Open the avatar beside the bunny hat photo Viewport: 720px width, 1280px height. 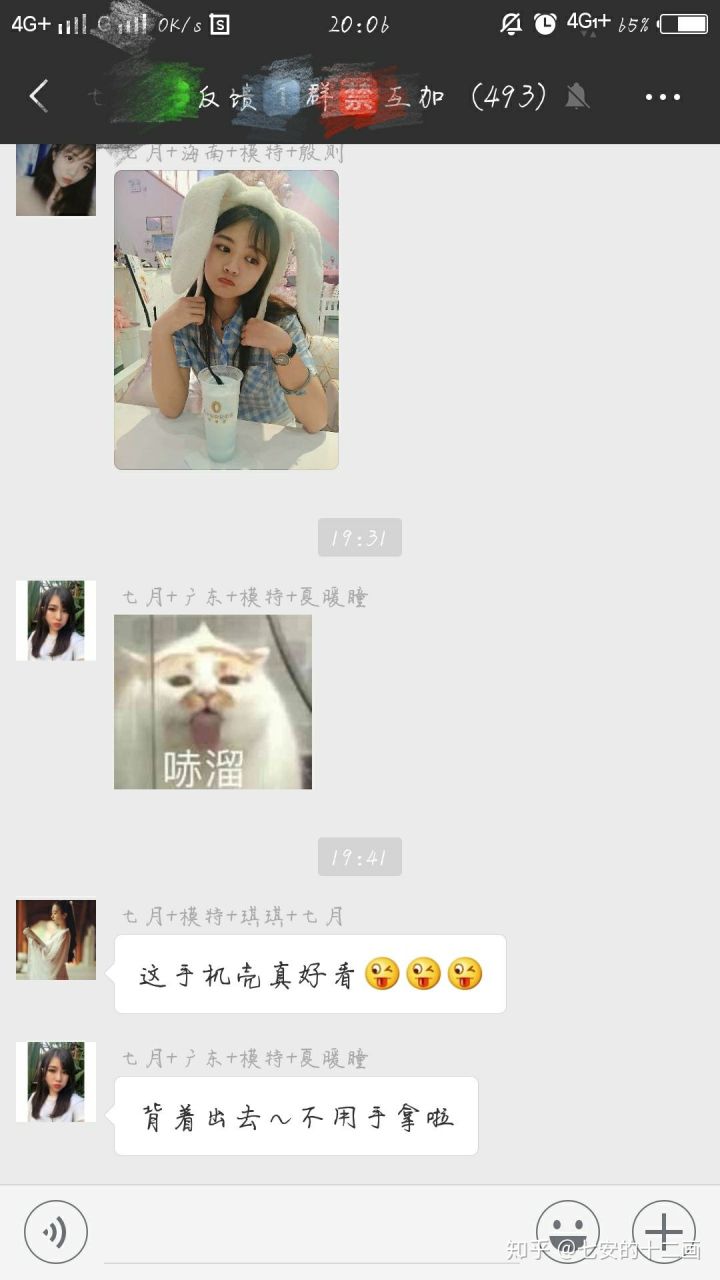point(56,180)
